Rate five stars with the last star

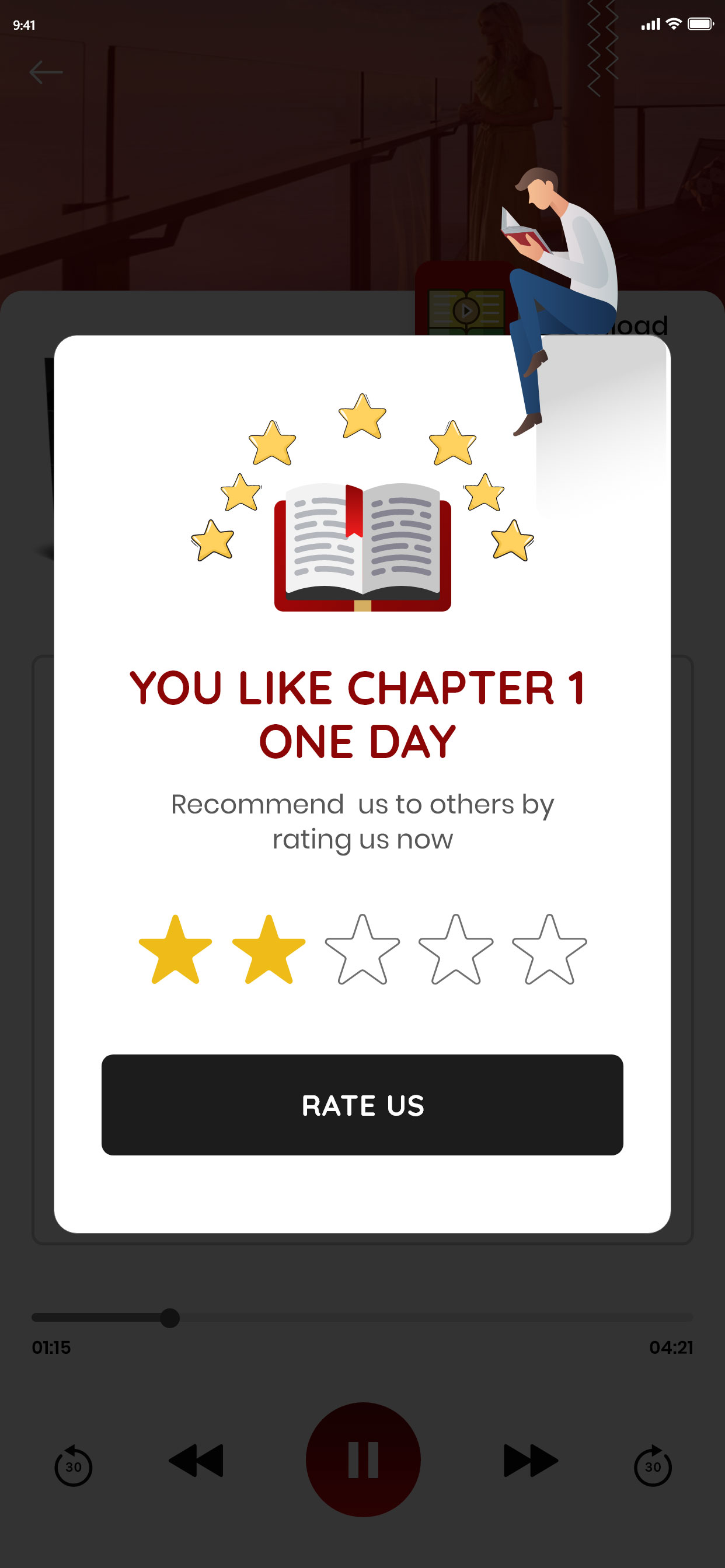[x=549, y=950]
